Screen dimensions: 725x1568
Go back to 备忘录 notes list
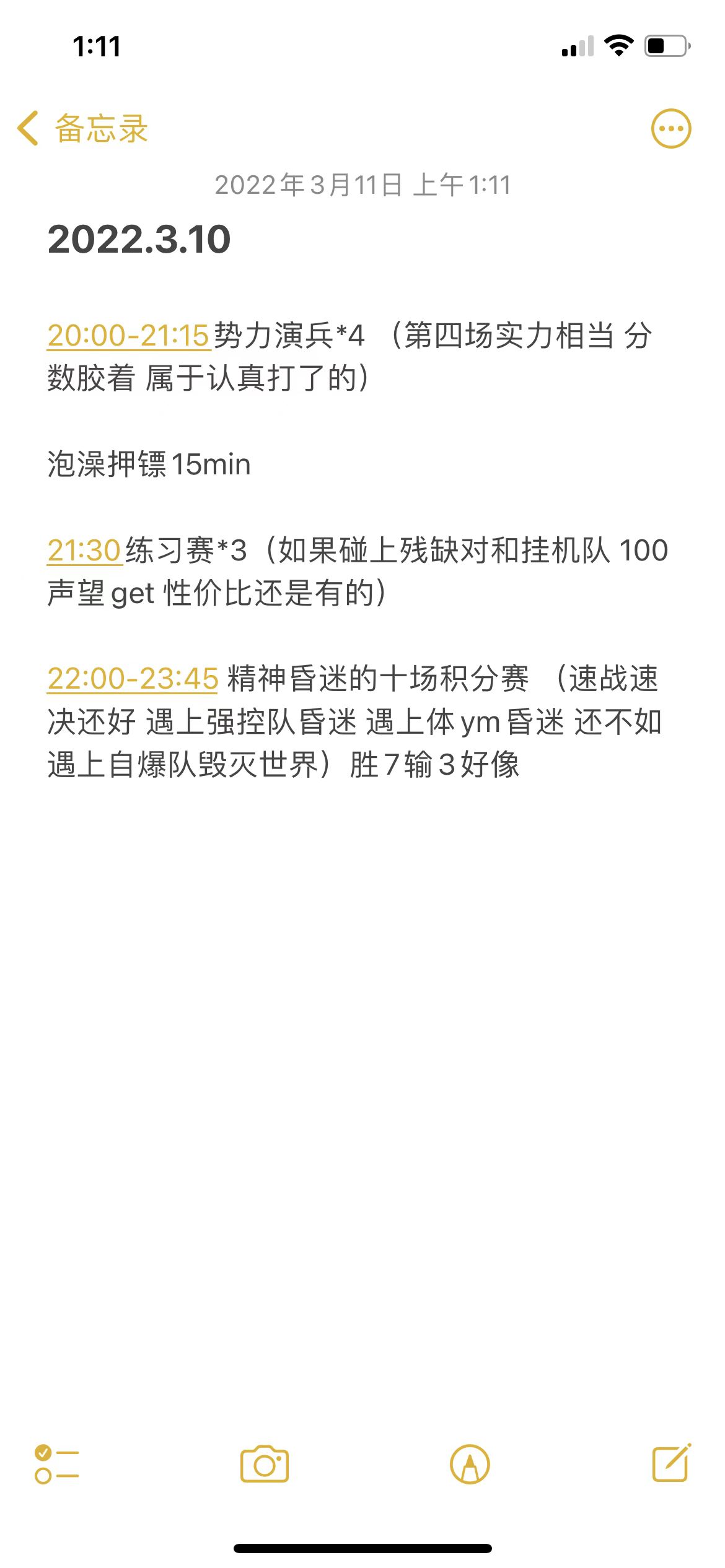82,129
